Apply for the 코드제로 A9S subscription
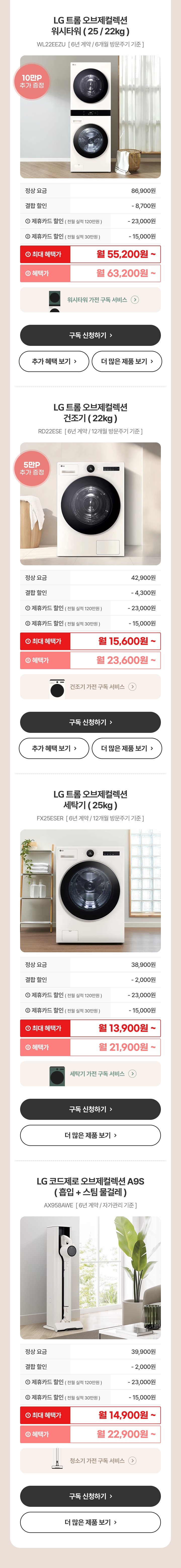Screen dimensions: 181x1568 [x=90, y=1496]
